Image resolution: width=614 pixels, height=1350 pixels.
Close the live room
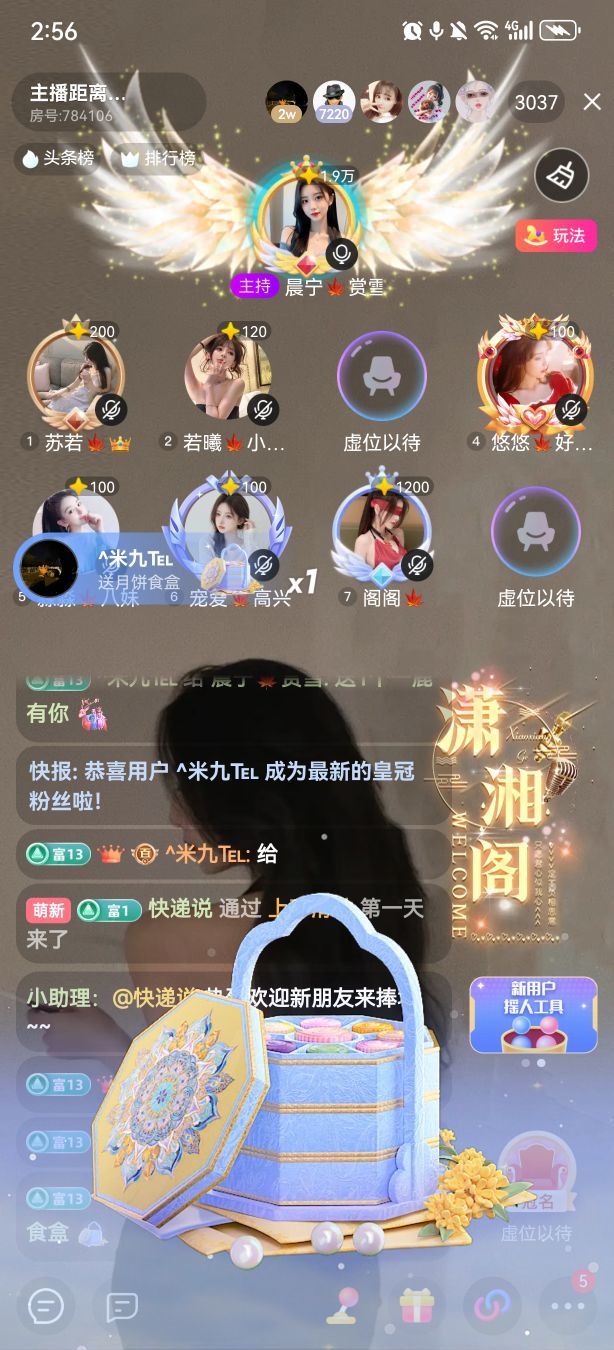592,102
